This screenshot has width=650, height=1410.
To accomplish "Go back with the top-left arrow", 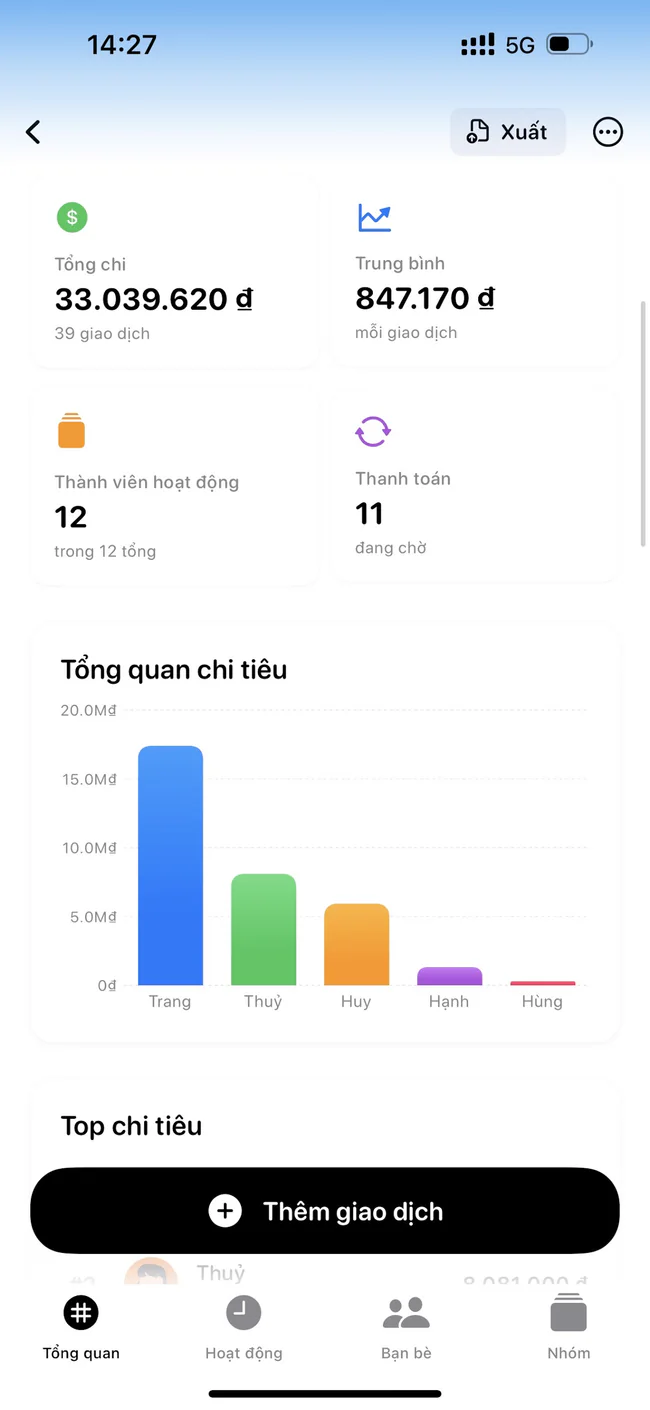I will [33, 132].
